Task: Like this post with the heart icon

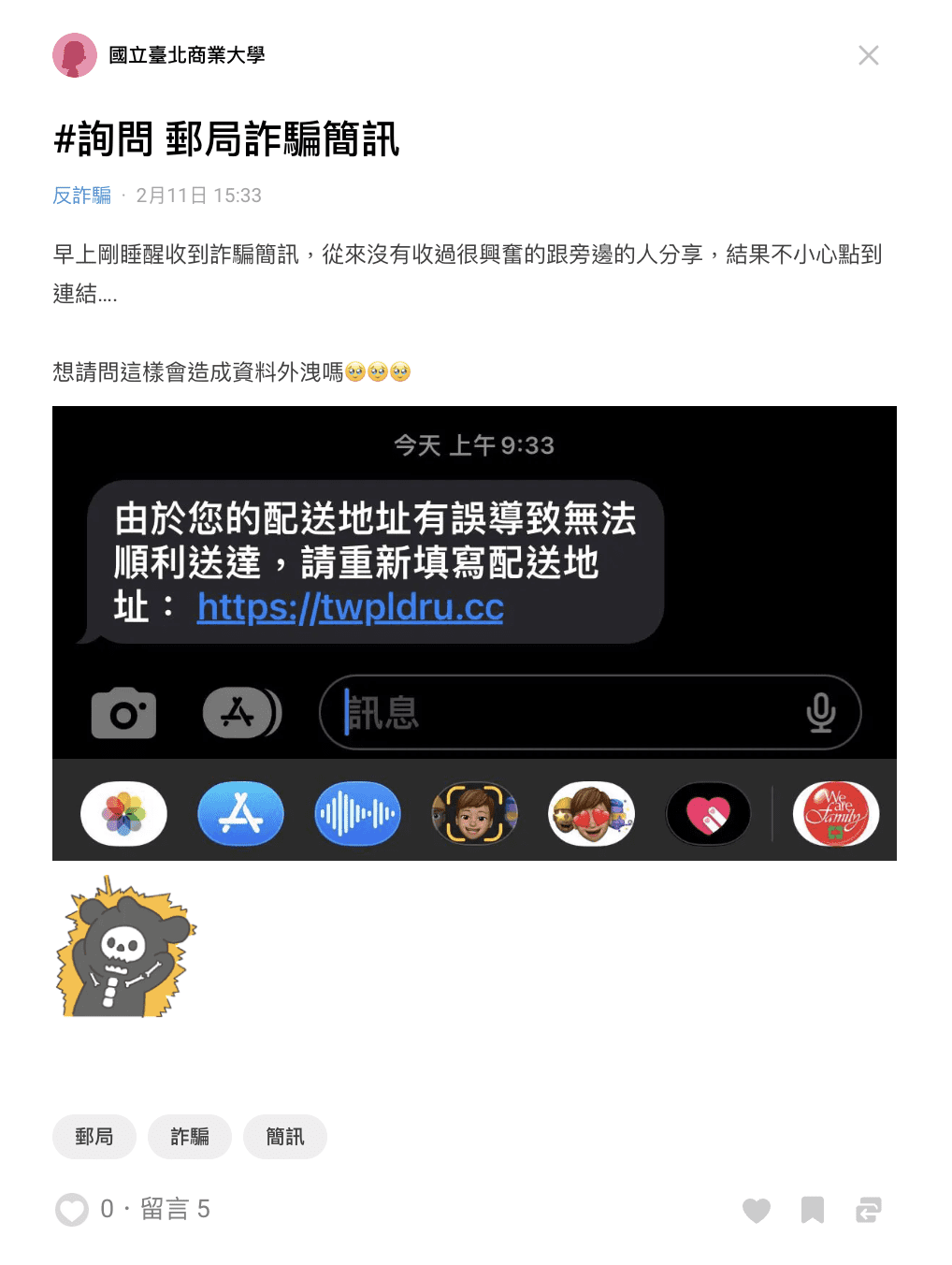Action: [756, 1210]
